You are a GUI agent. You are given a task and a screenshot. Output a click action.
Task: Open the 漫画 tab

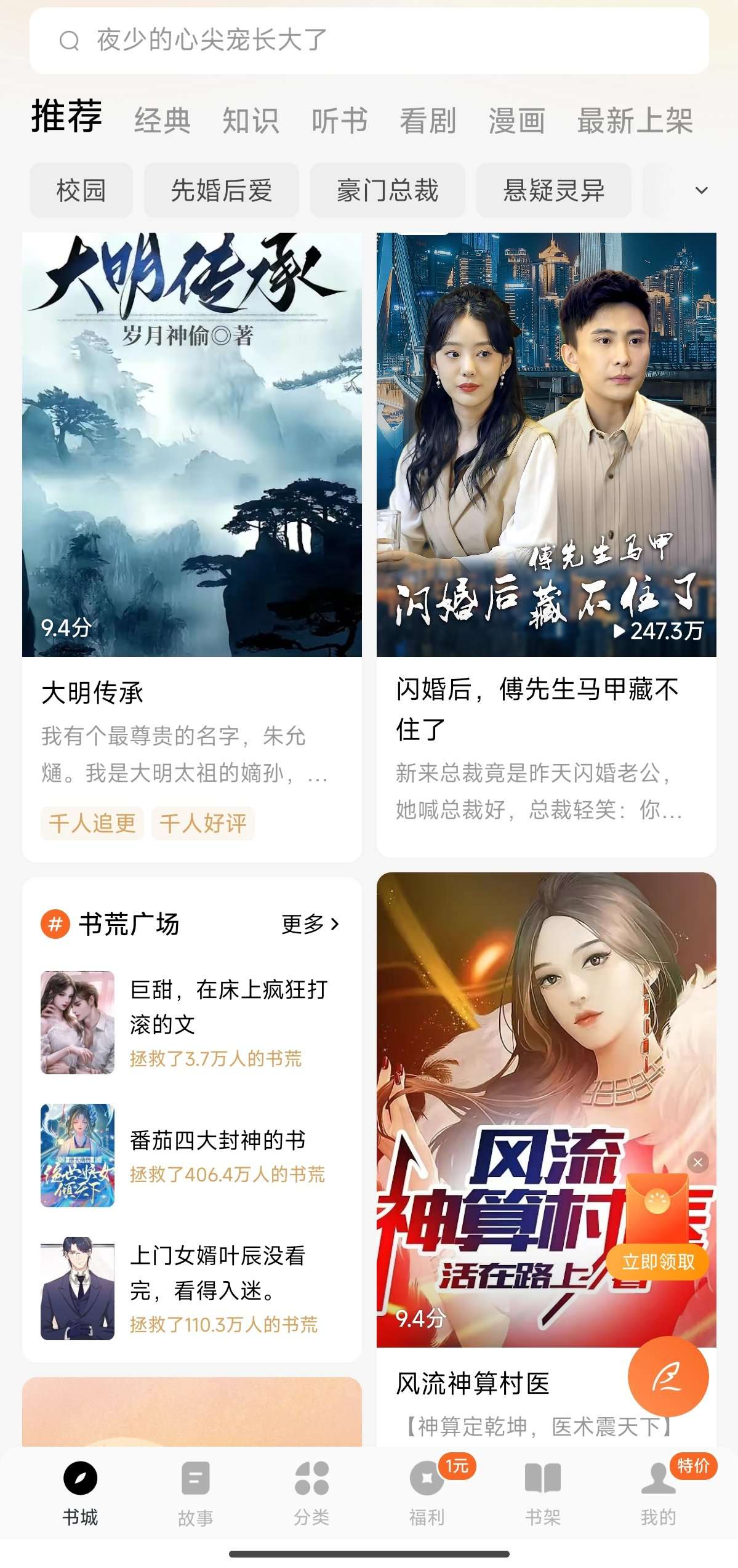point(516,120)
